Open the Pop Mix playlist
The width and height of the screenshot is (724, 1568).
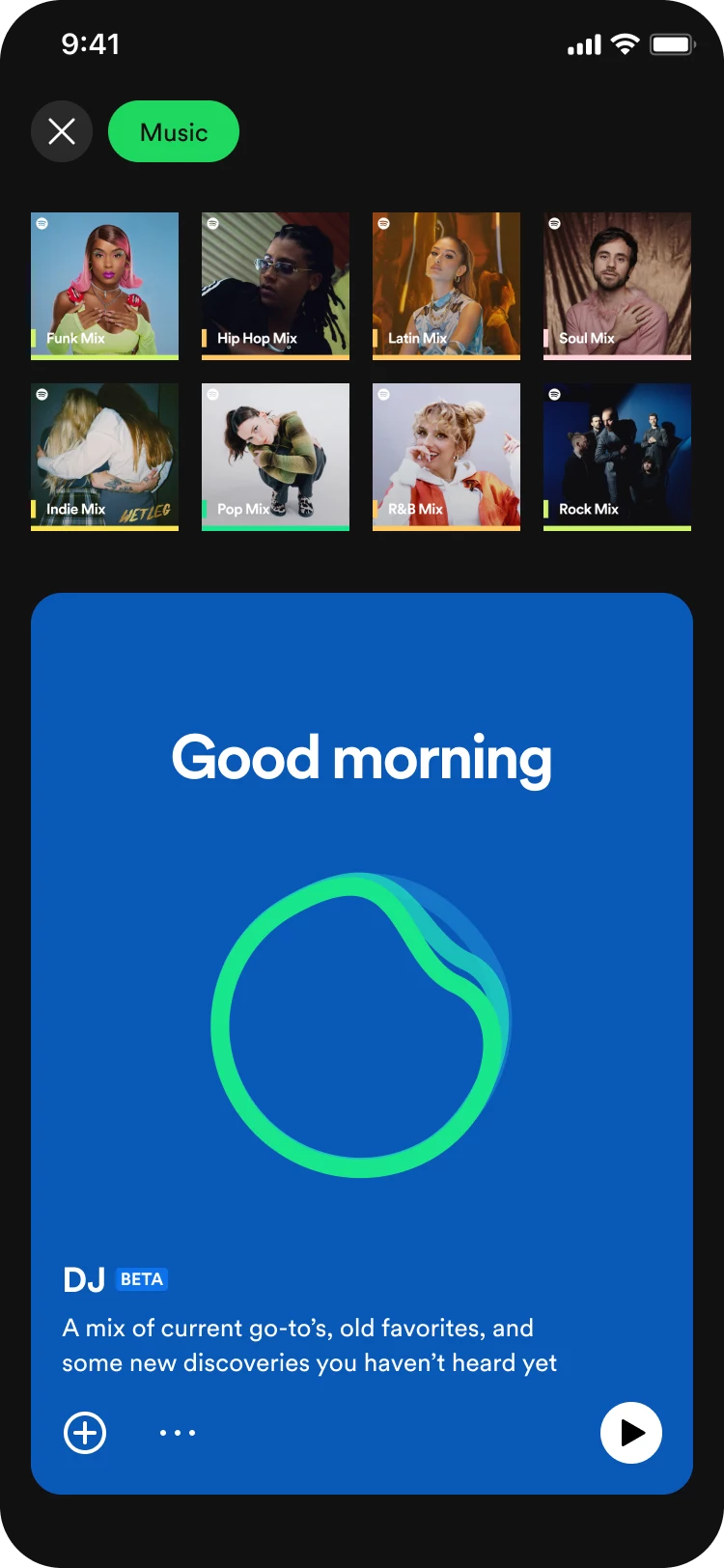tap(275, 456)
